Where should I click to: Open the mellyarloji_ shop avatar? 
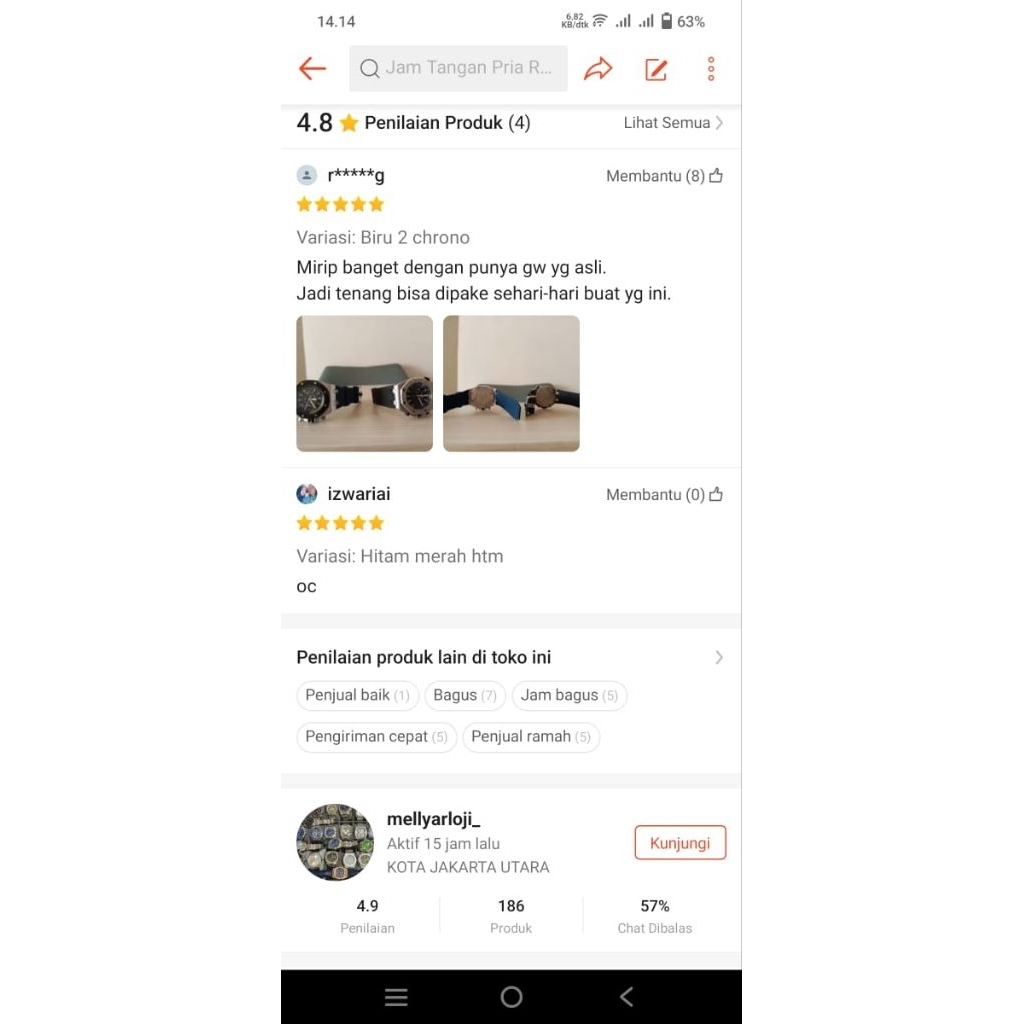(335, 842)
